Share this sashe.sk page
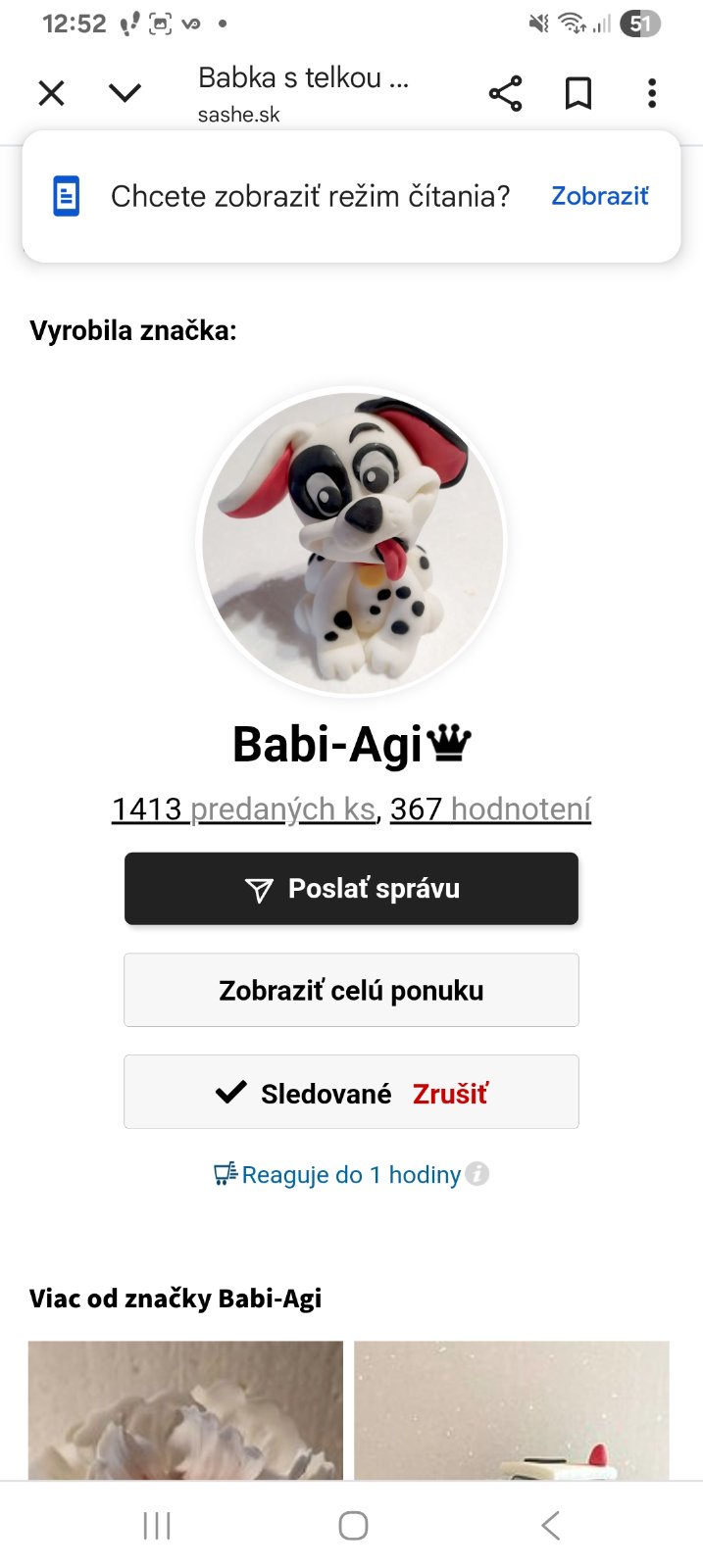 click(505, 93)
